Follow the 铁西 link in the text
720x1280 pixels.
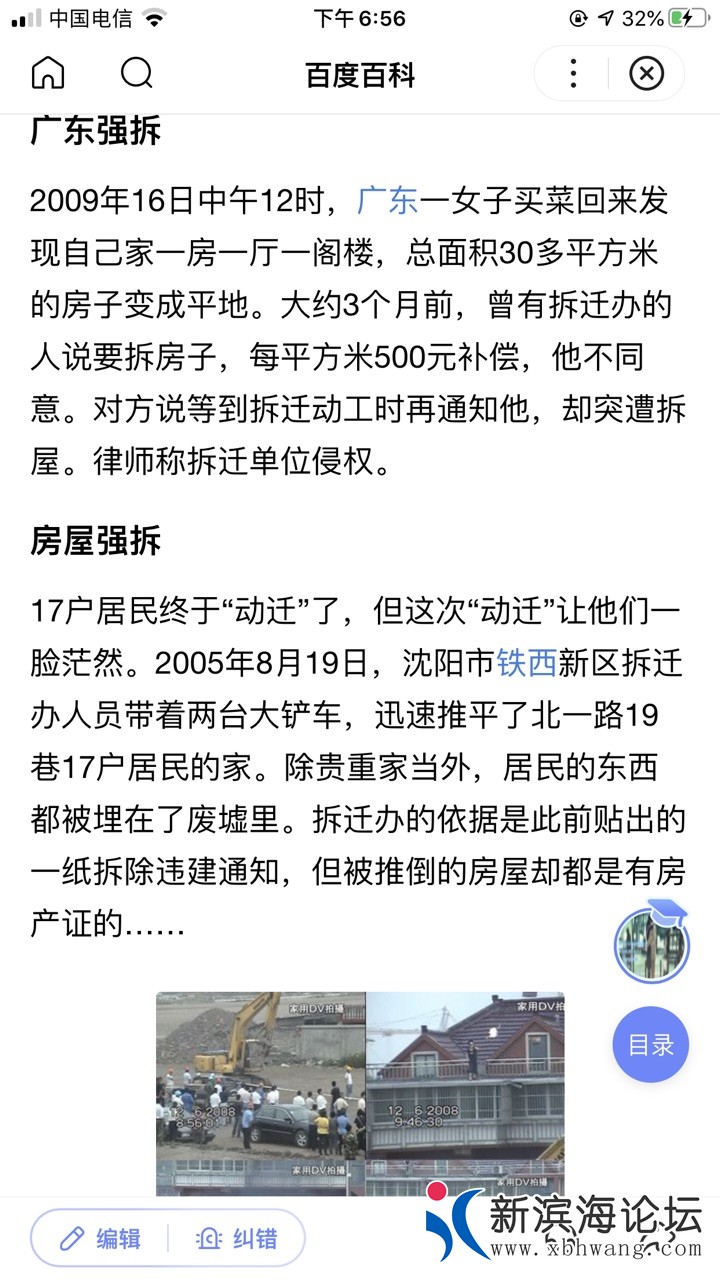(526, 662)
